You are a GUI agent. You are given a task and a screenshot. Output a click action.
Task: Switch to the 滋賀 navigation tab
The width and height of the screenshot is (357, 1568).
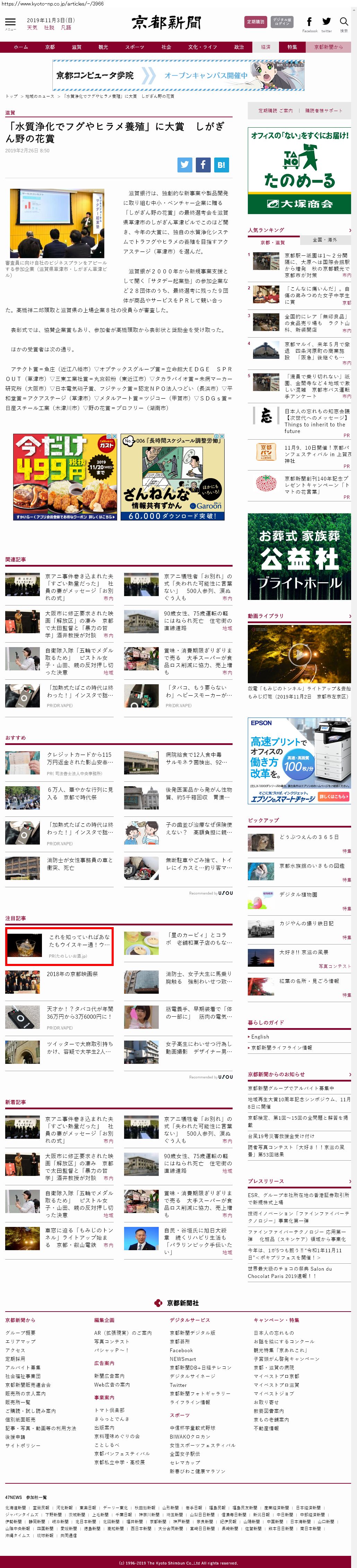77,47
